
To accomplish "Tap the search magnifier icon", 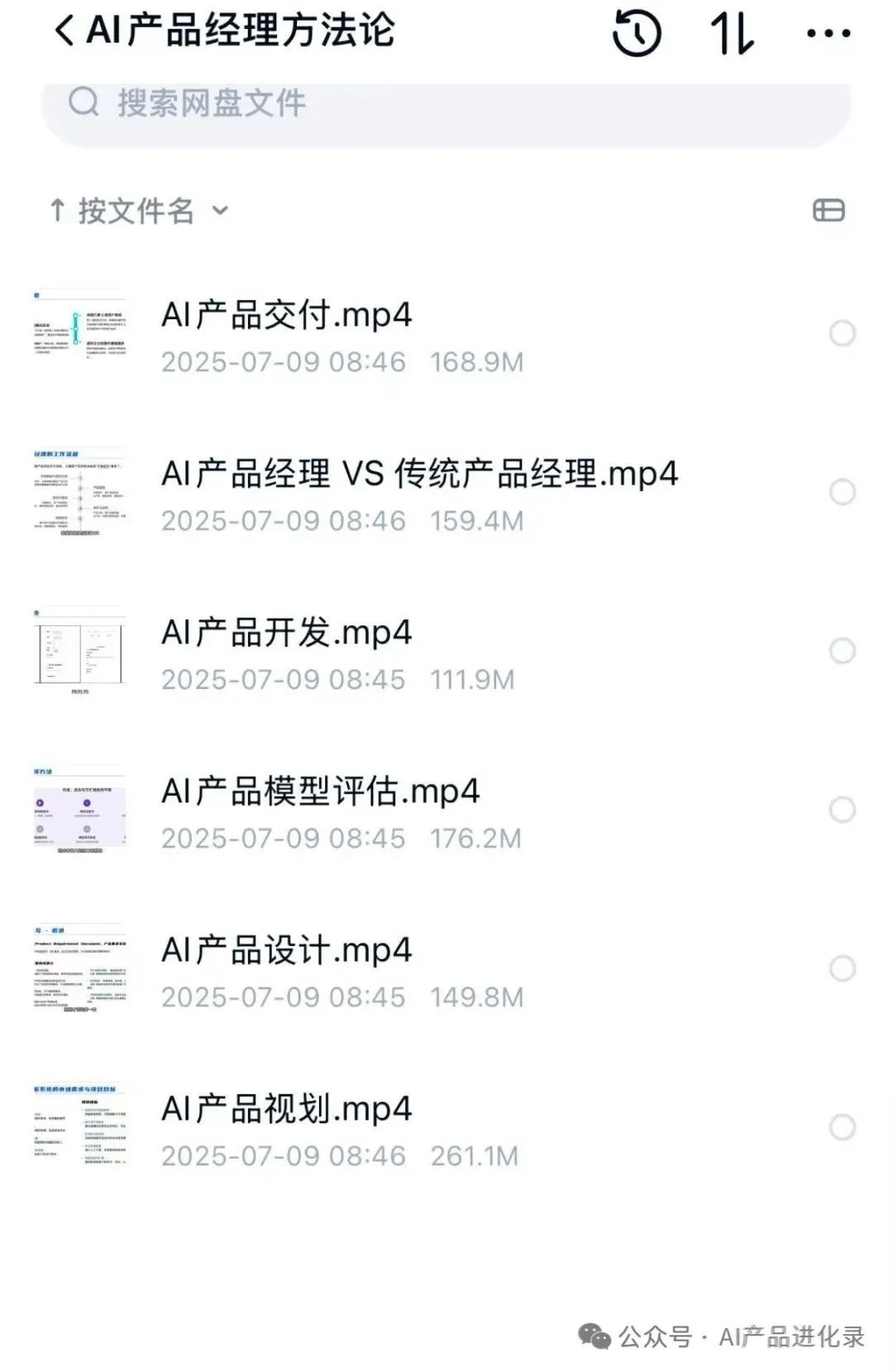I will click(x=83, y=104).
